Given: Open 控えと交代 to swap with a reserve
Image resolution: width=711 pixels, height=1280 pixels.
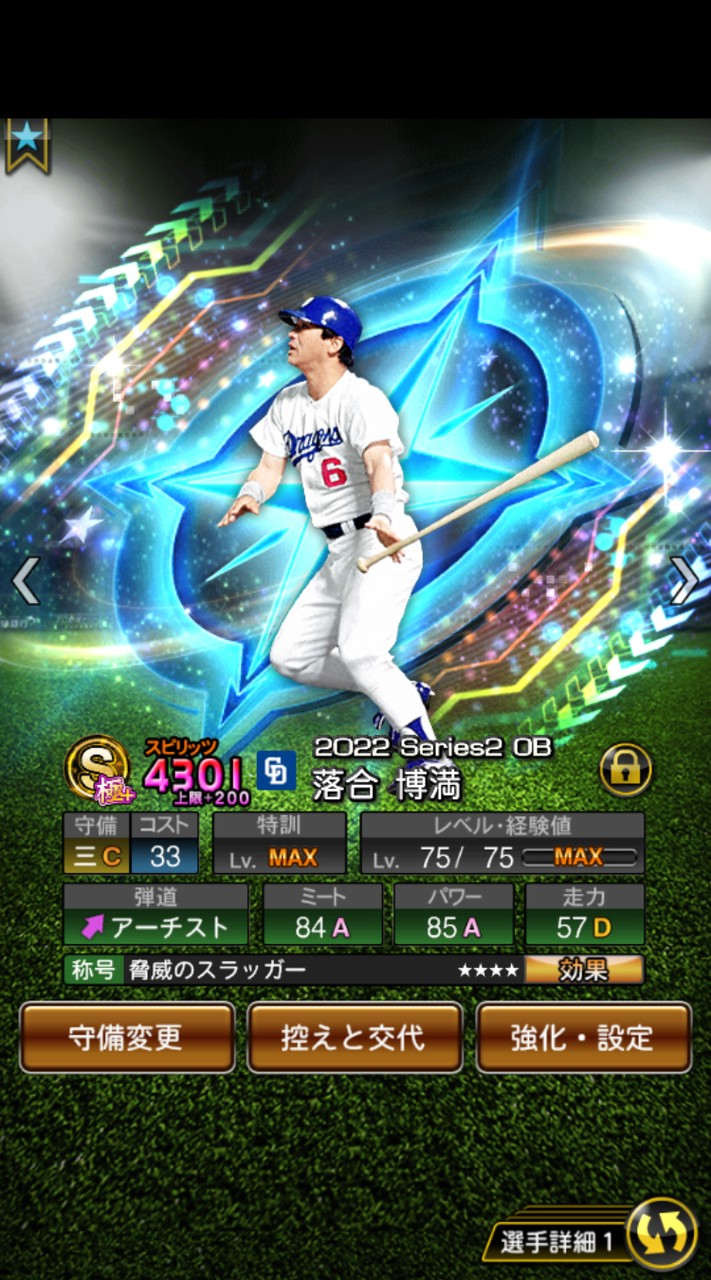Looking at the screenshot, I should pyautogui.click(x=355, y=1037).
